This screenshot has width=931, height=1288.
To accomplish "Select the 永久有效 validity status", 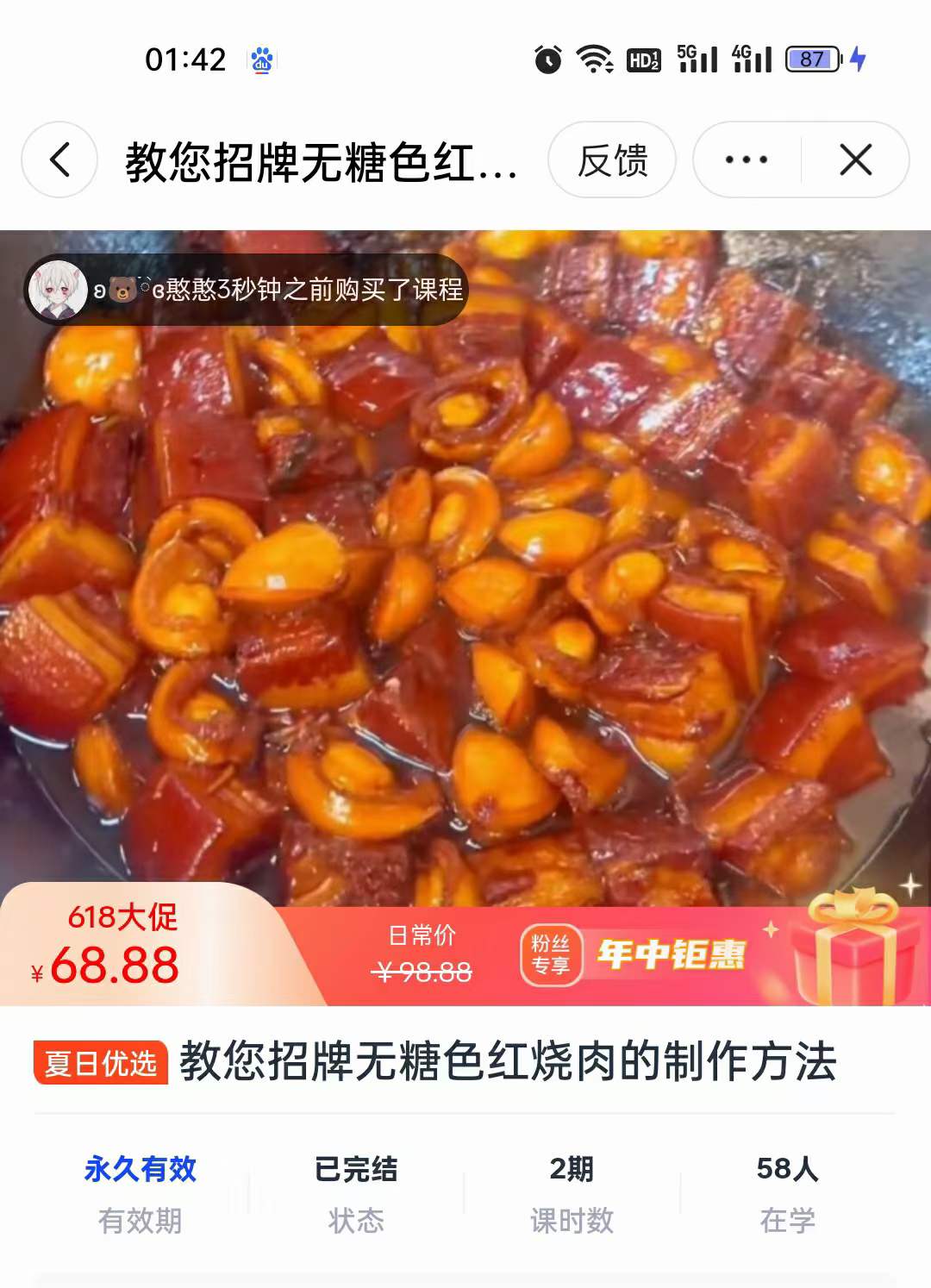I will point(140,1170).
